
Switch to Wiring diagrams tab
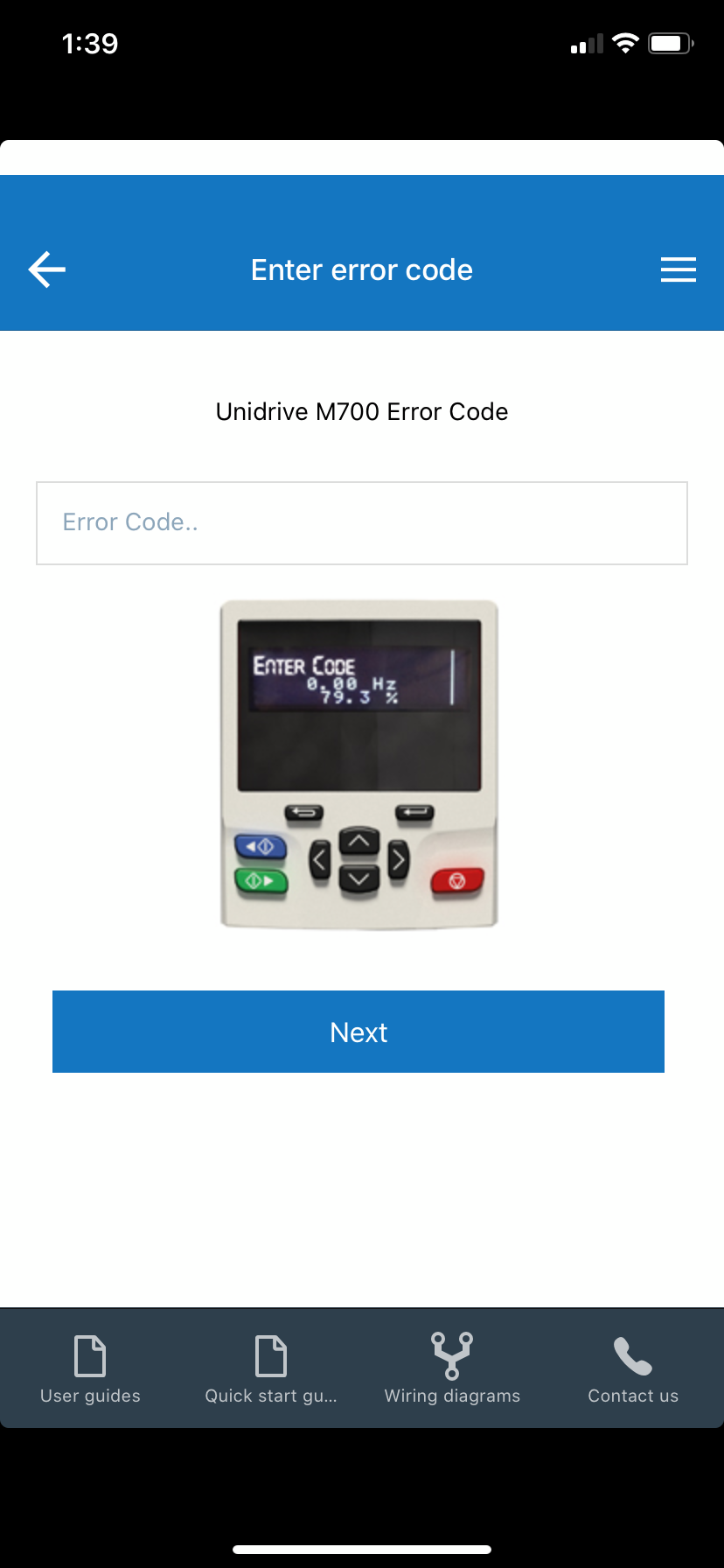tap(452, 1369)
